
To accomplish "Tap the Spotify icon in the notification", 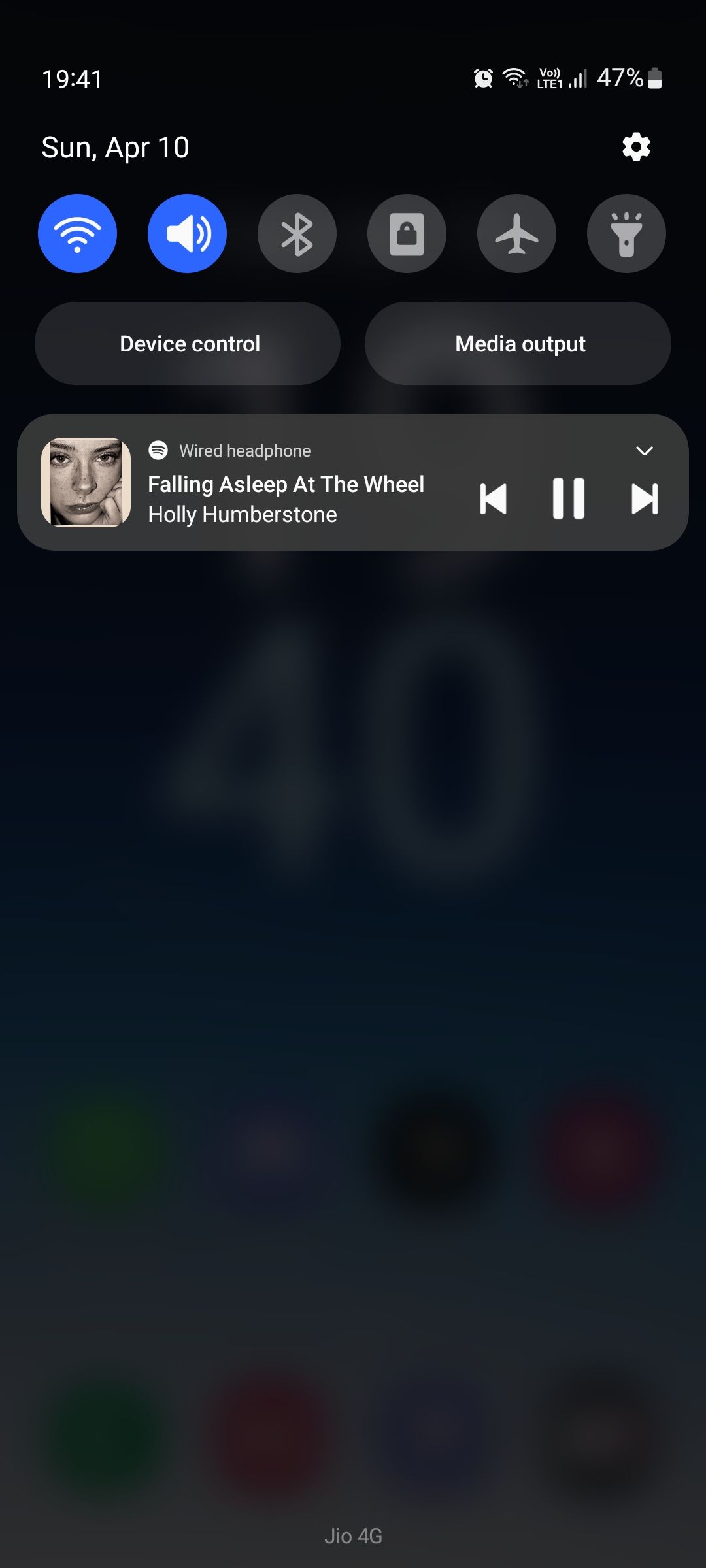I will [157, 450].
